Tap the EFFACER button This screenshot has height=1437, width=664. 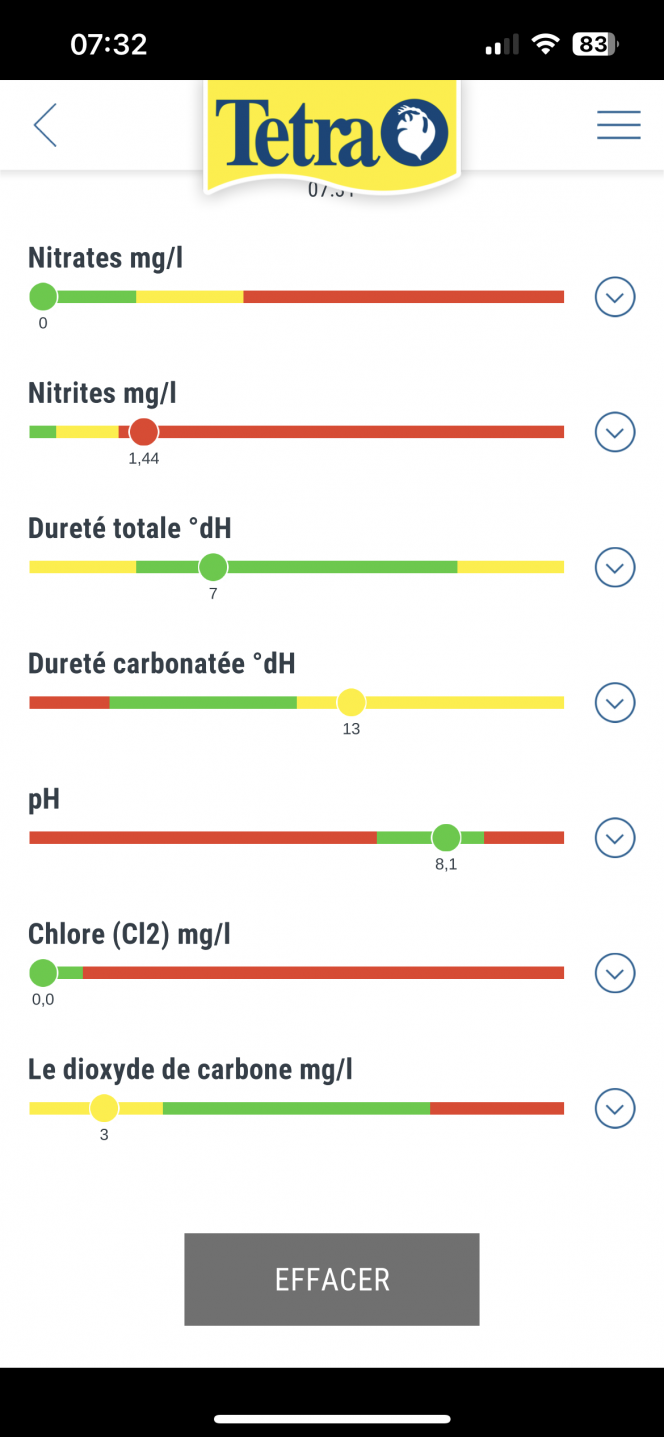click(x=332, y=1279)
